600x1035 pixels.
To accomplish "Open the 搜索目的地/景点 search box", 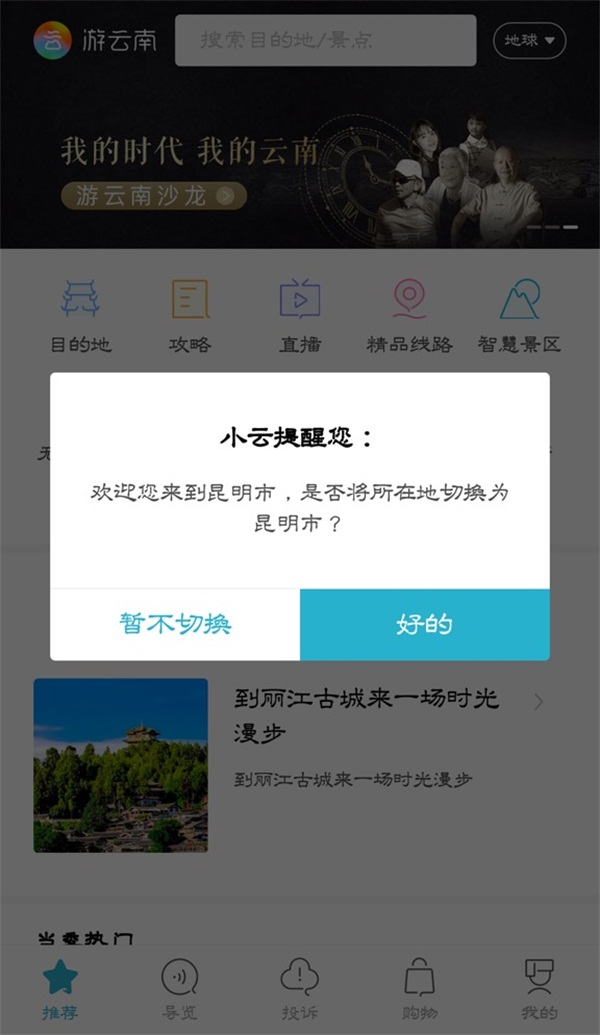I will click(325, 41).
